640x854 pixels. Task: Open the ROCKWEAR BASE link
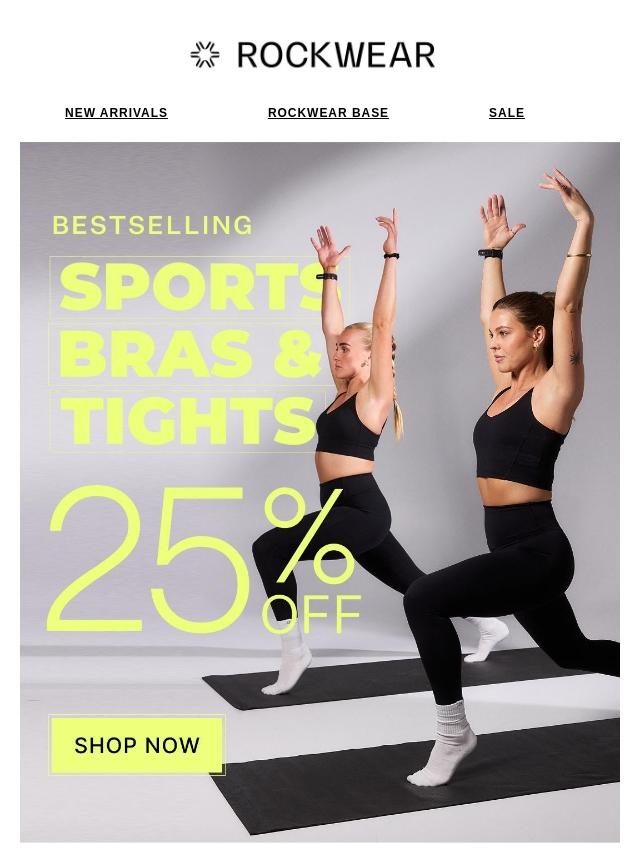click(328, 113)
